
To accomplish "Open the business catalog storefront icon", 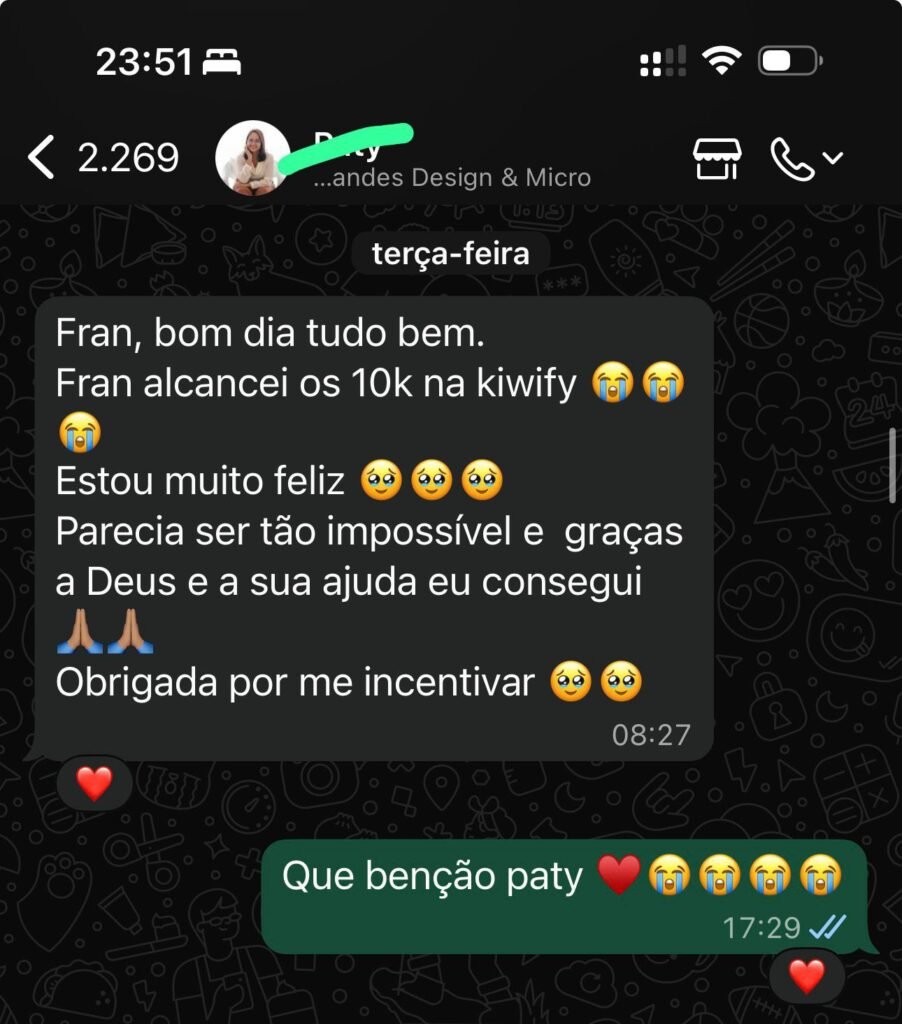I will [717, 158].
